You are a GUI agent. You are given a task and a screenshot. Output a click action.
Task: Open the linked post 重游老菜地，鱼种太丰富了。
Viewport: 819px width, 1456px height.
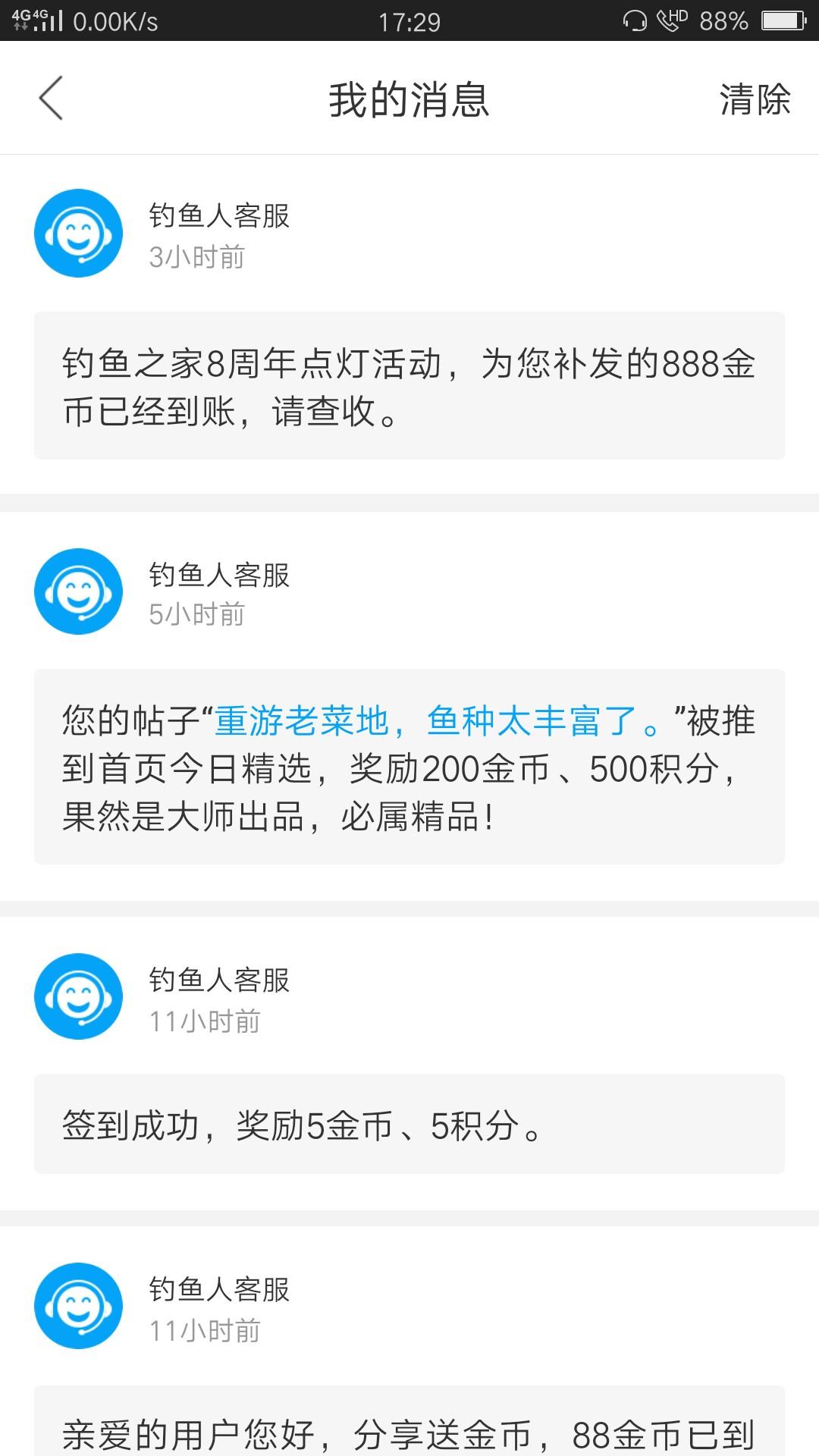438,720
